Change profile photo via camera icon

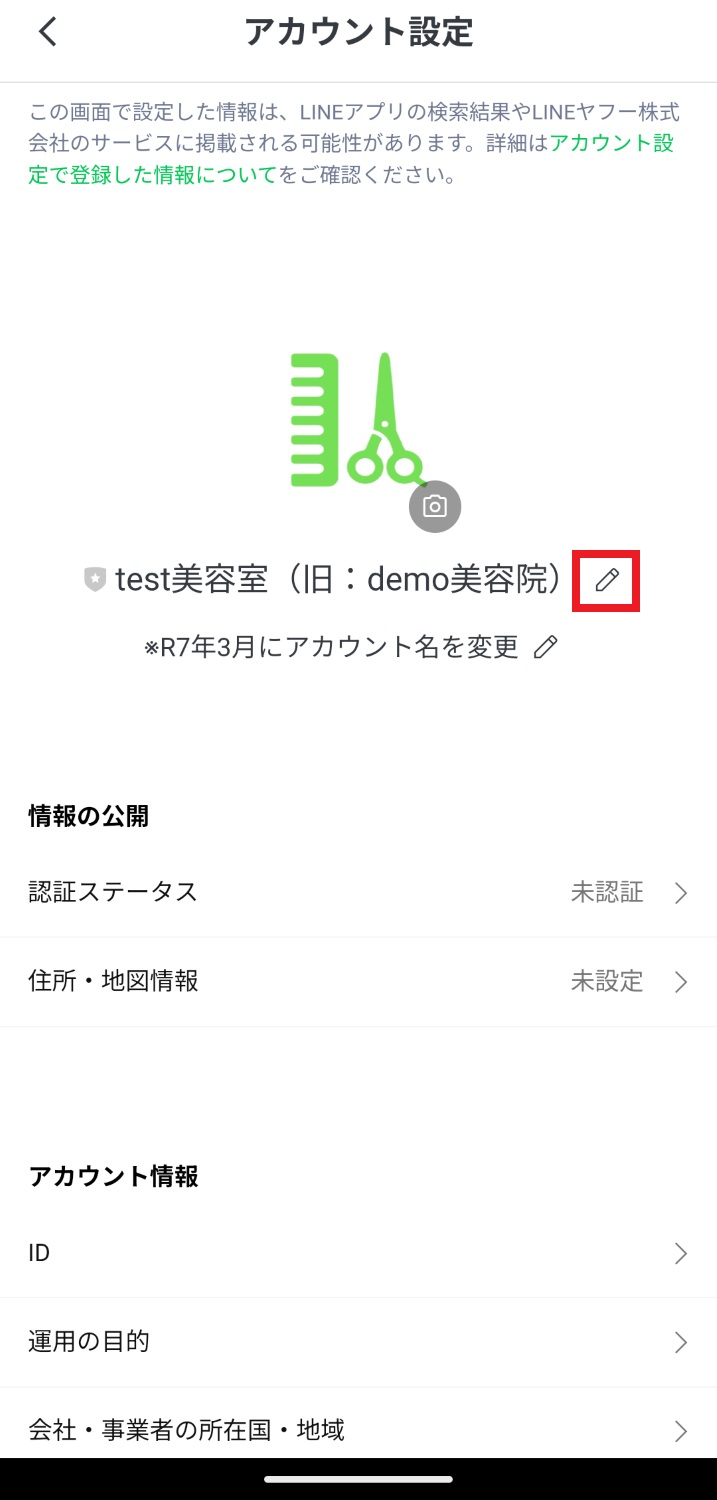[x=435, y=506]
